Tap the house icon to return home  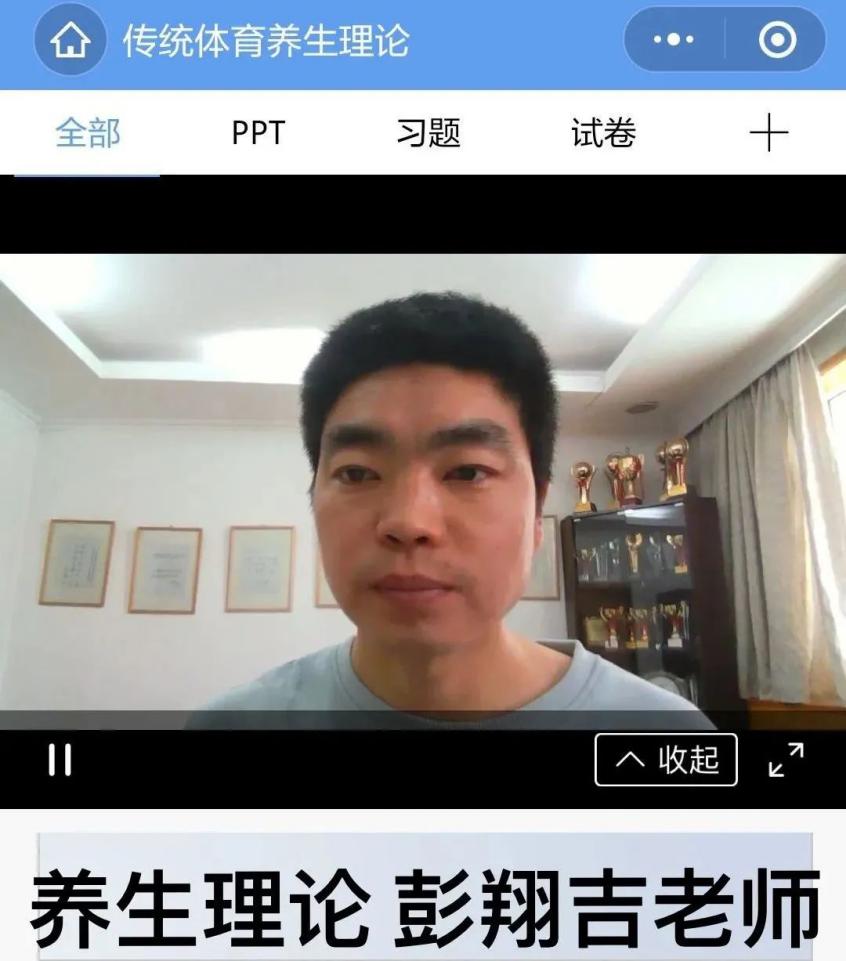(68, 39)
